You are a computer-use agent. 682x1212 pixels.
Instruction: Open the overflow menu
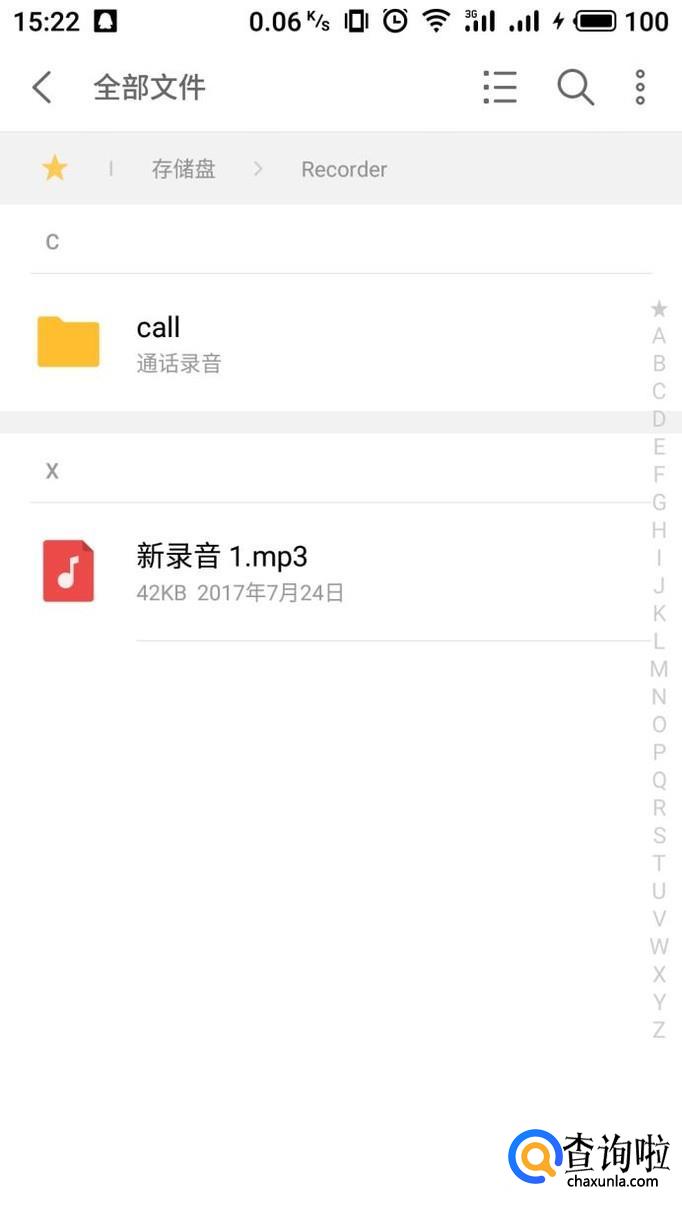point(640,87)
